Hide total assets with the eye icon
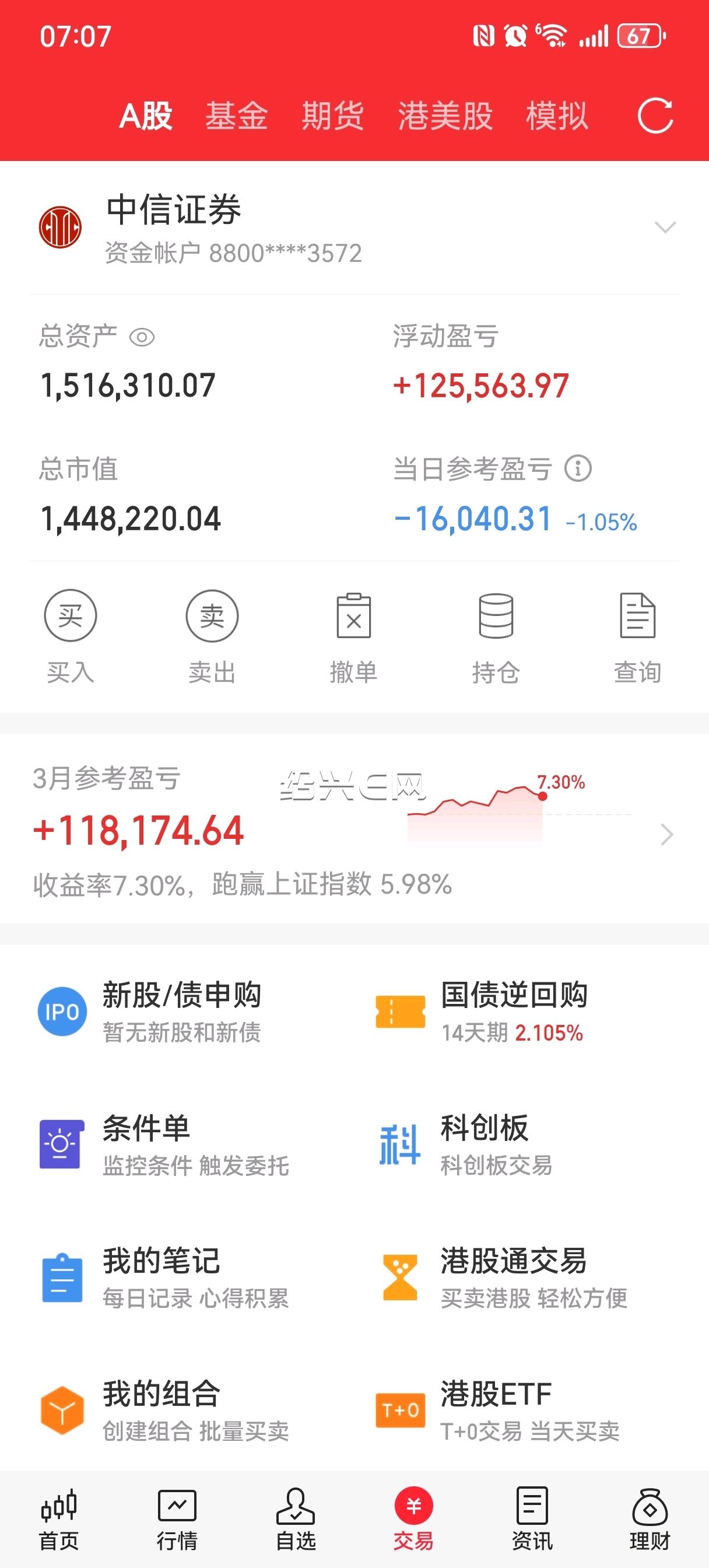709x1568 pixels. pos(142,337)
